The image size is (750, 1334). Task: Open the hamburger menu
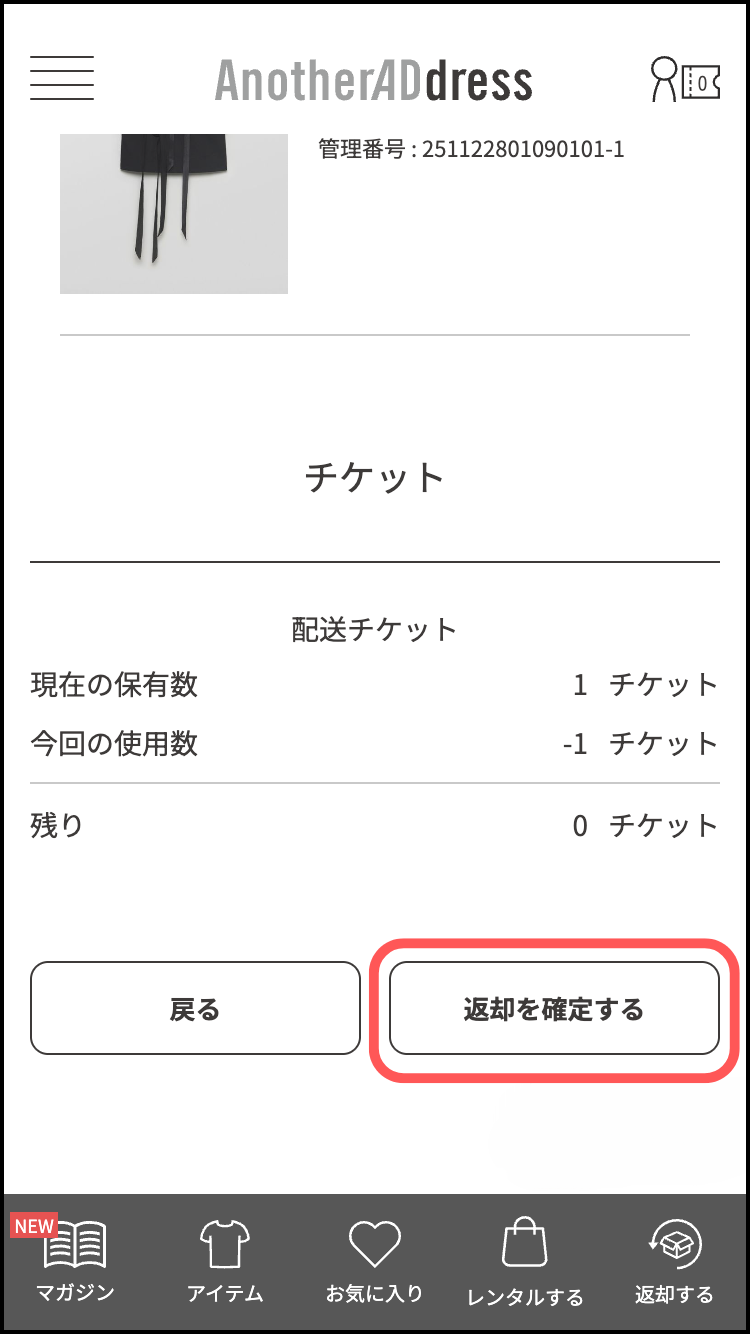click(x=62, y=78)
